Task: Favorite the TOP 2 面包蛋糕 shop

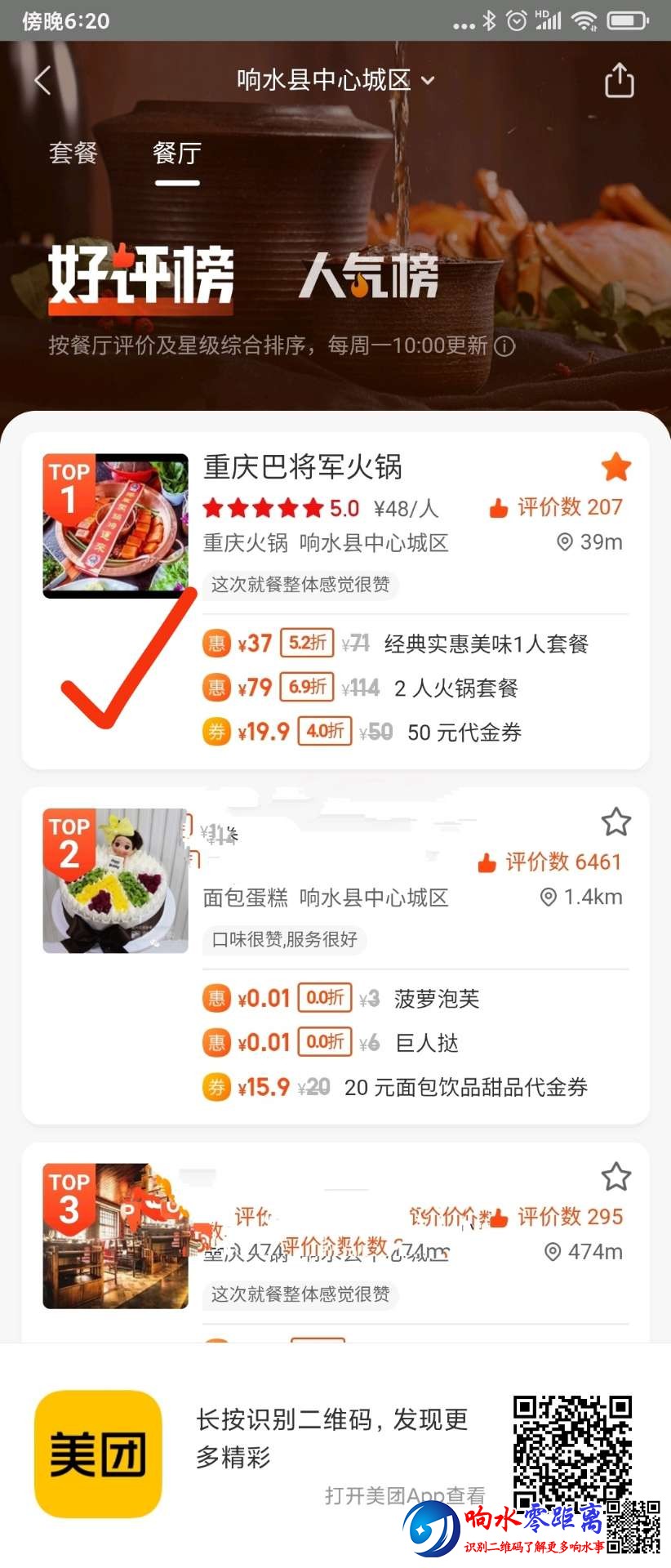Action: [x=615, y=822]
